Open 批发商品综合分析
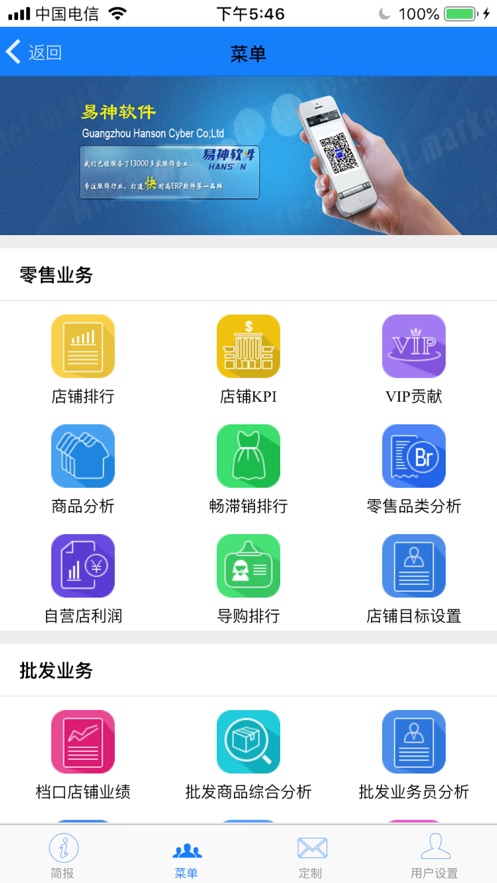Image resolution: width=497 pixels, height=883 pixels. coord(248,755)
